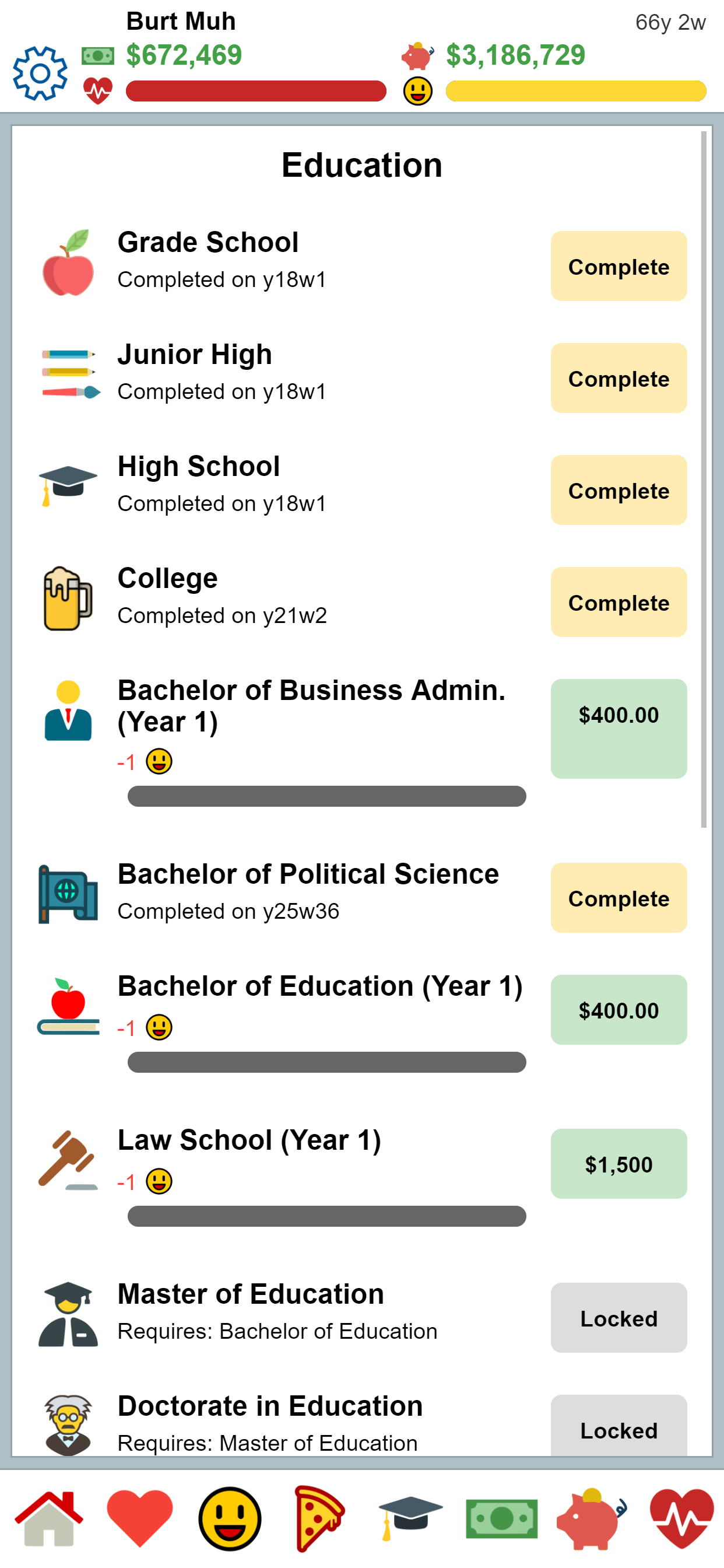724x1568 pixels.
Task: Go to the home tab
Action: pyautogui.click(x=48, y=1518)
